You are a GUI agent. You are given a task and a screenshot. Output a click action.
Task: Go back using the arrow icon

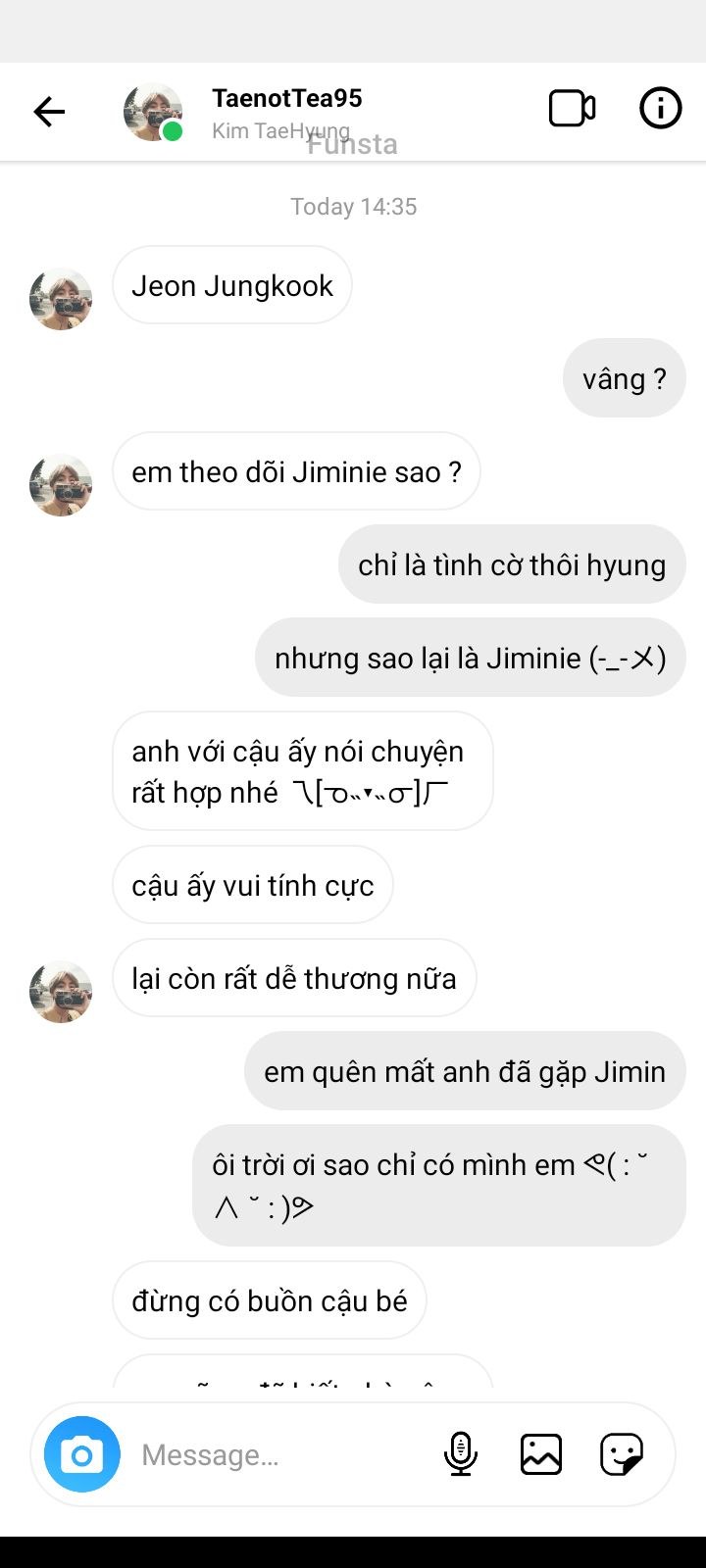tap(49, 112)
